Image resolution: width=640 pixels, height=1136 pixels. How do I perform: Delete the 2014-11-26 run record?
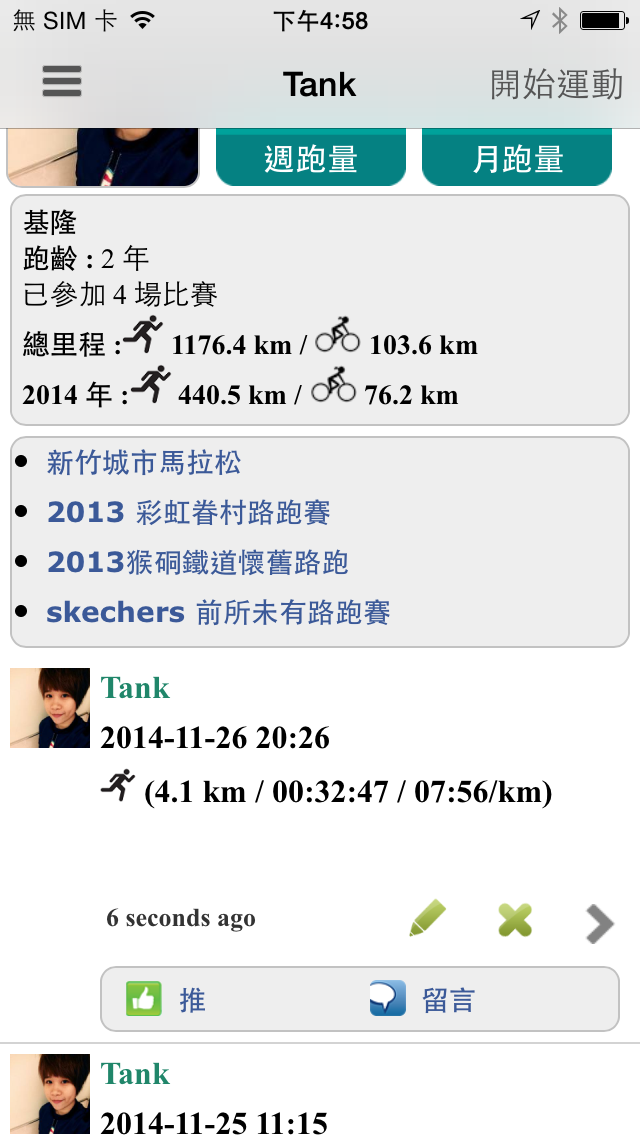(x=515, y=919)
